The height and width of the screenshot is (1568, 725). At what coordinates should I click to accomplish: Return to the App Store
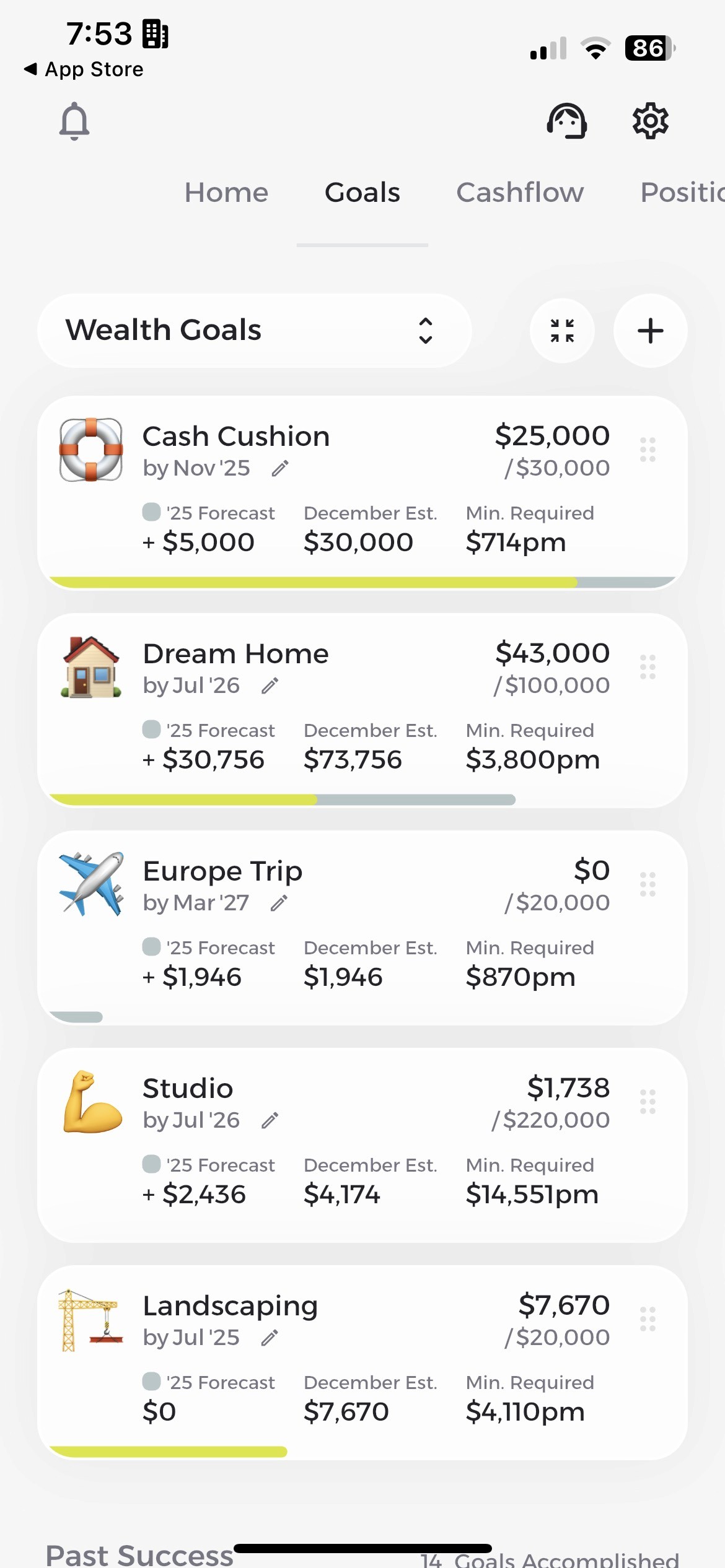(x=84, y=69)
